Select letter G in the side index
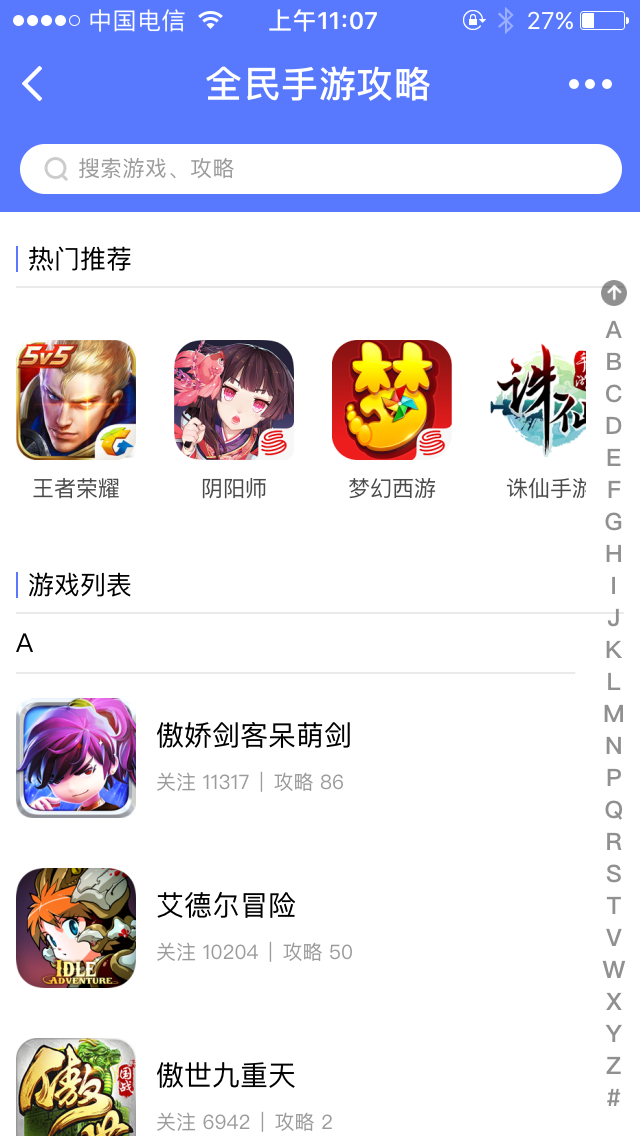Viewport: 640px width, 1136px height. point(614,522)
